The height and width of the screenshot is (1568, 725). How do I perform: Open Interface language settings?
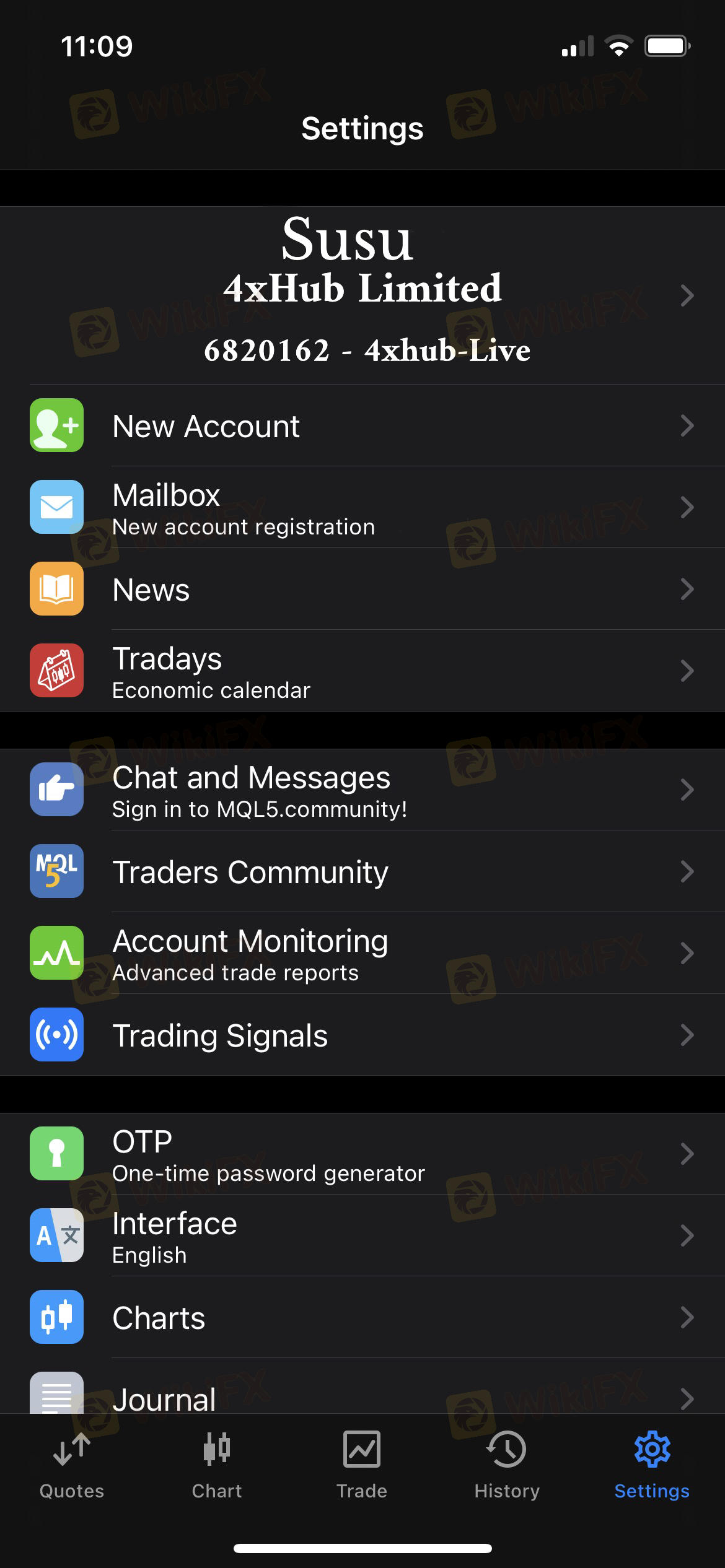[x=362, y=1235]
